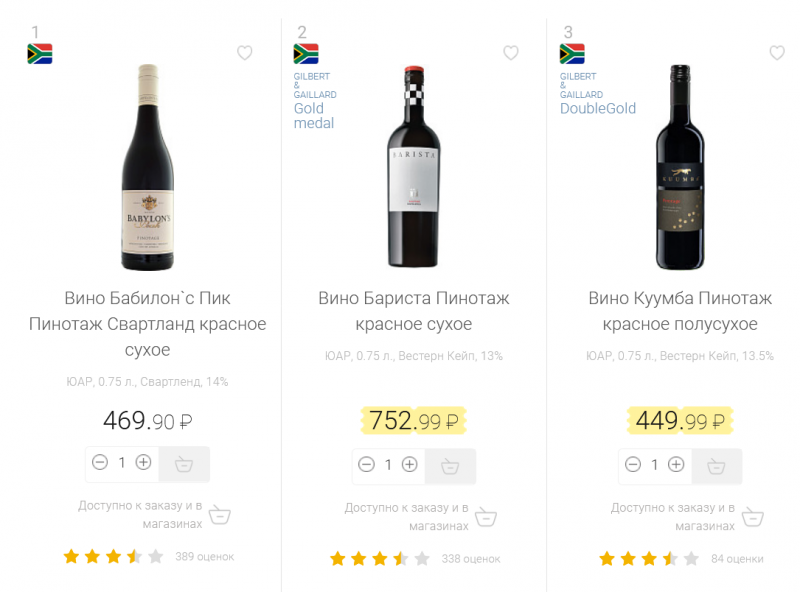This screenshot has height=592, width=800.
Task: Open the Вино Бариста Пинотаж product
Action: click(x=414, y=311)
